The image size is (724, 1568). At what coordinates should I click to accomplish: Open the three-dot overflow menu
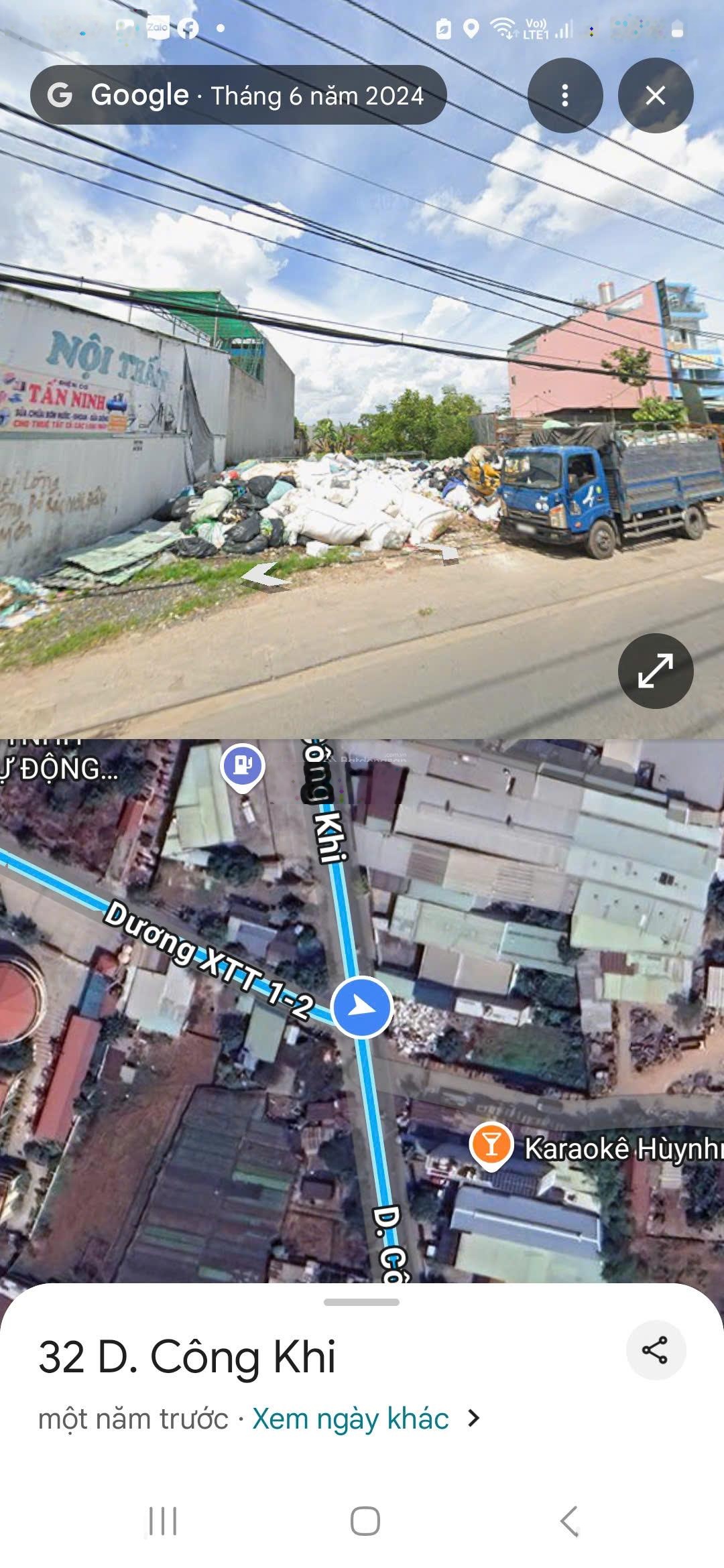(x=565, y=96)
